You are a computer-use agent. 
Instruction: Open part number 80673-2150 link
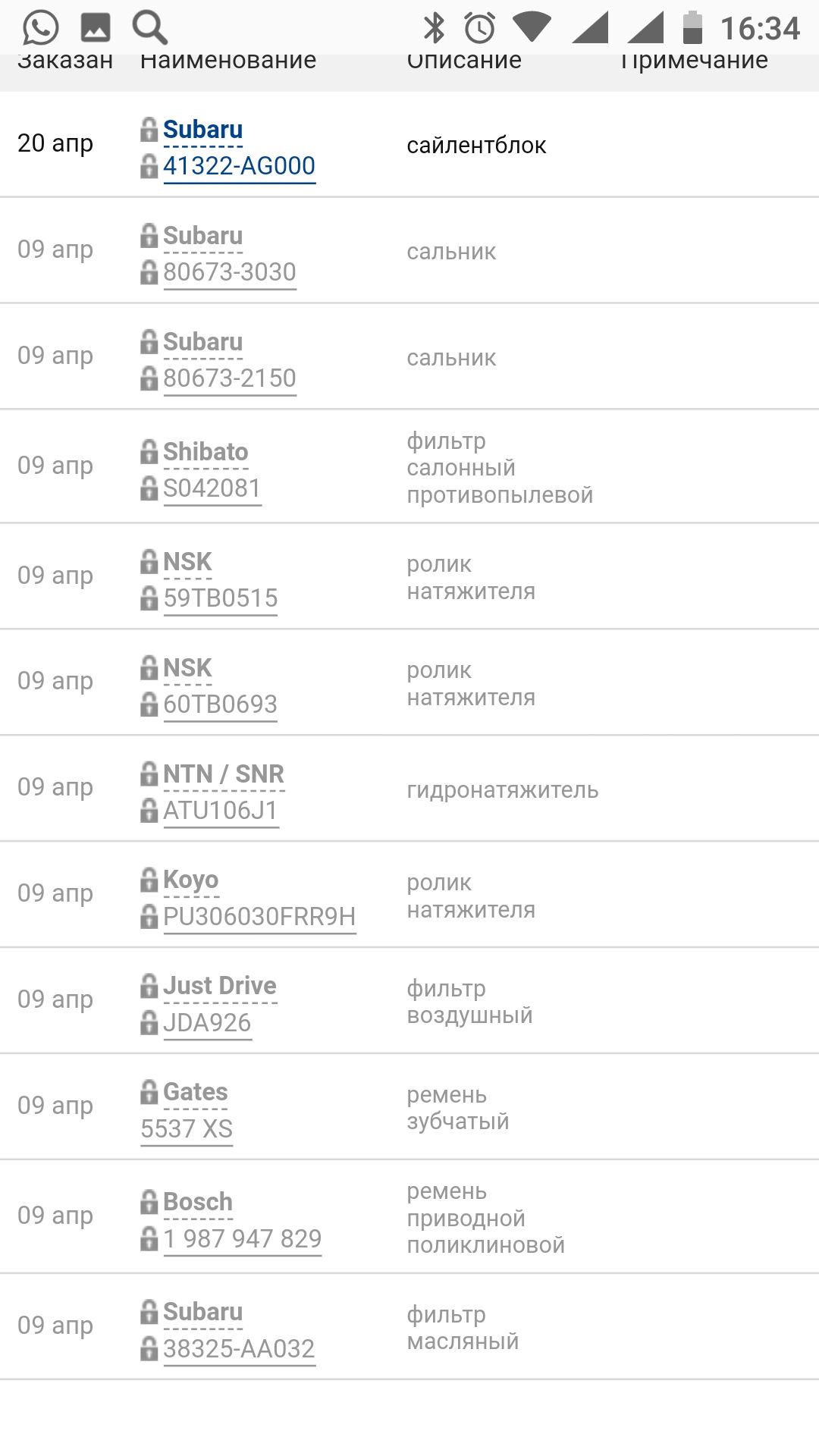click(229, 378)
